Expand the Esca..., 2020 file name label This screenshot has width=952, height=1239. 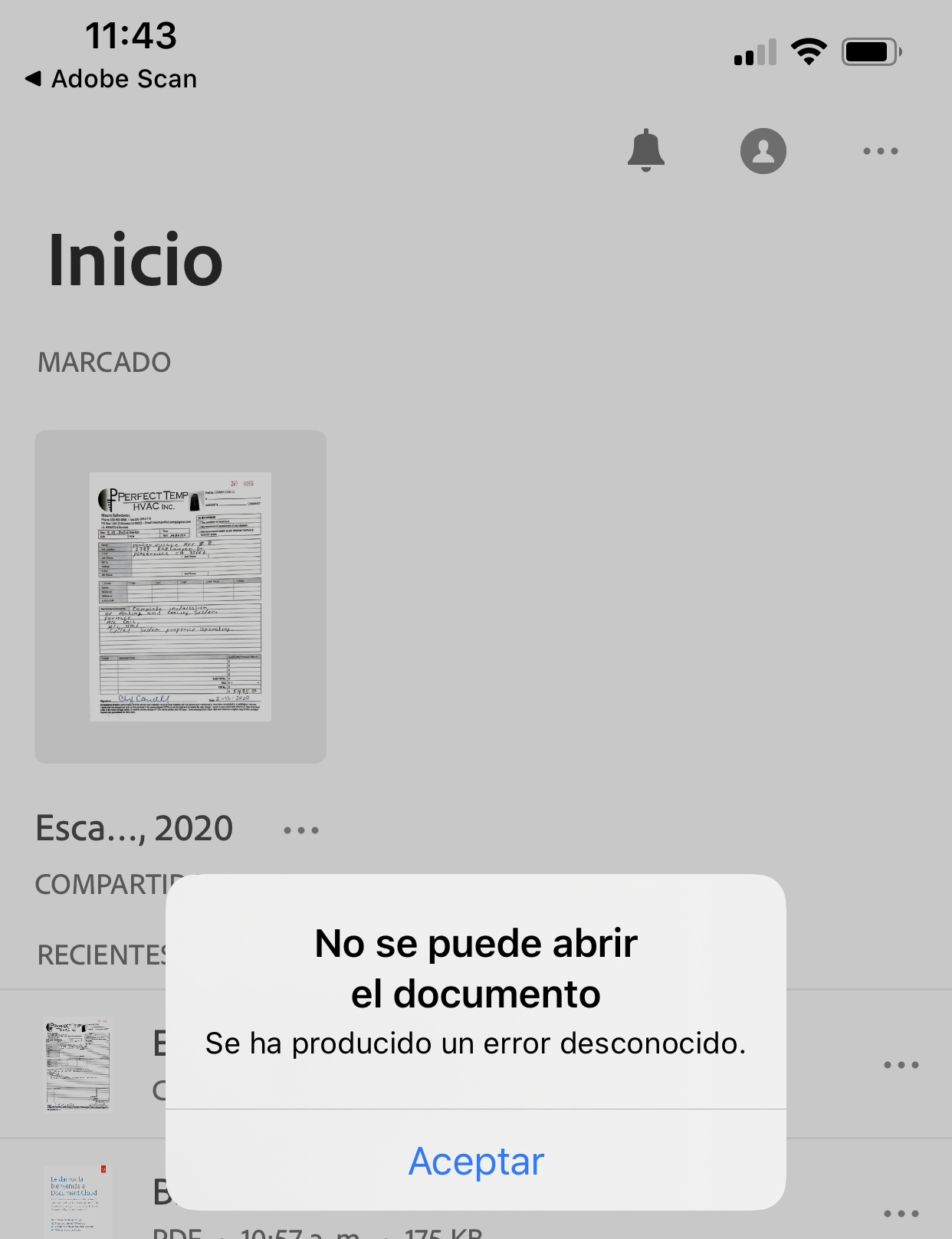click(133, 829)
